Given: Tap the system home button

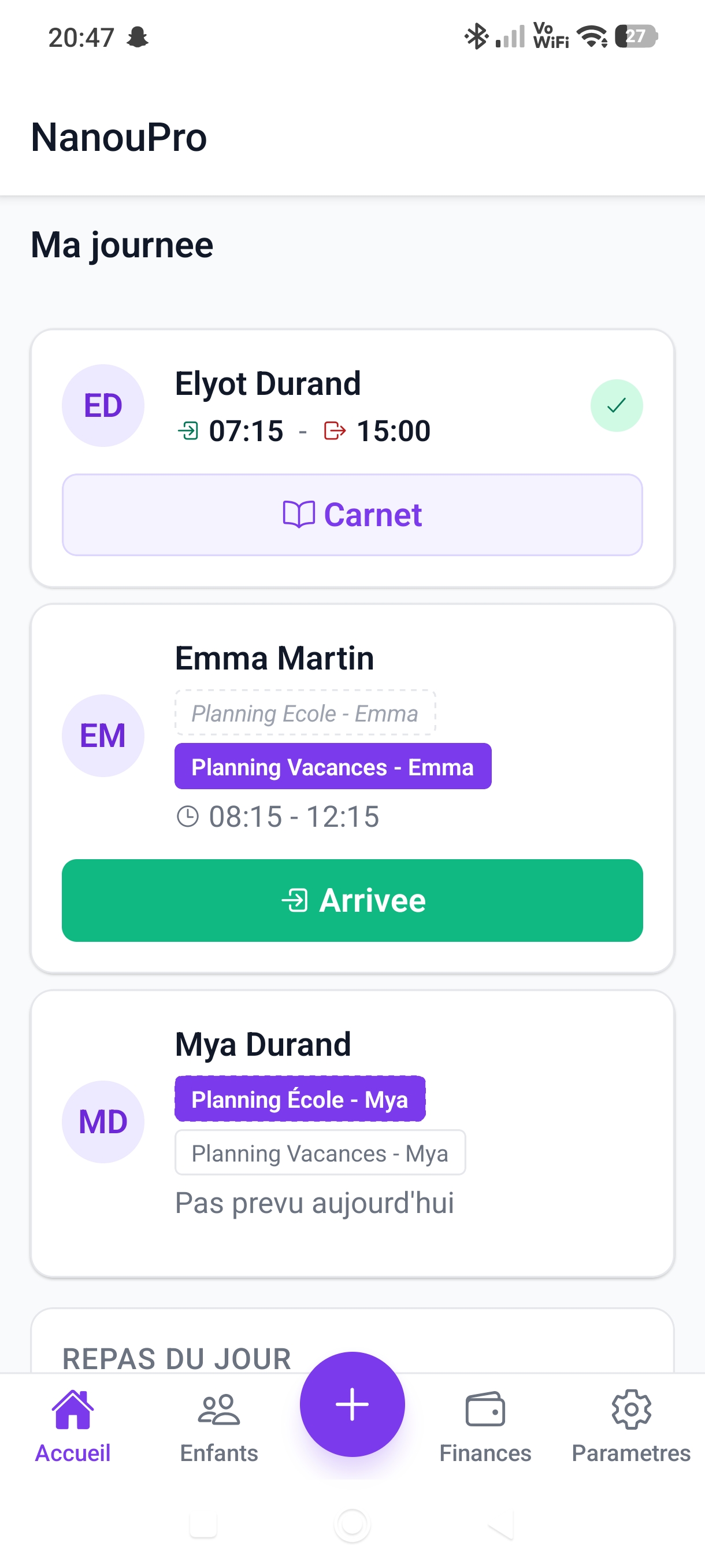Looking at the screenshot, I should click(352, 1524).
